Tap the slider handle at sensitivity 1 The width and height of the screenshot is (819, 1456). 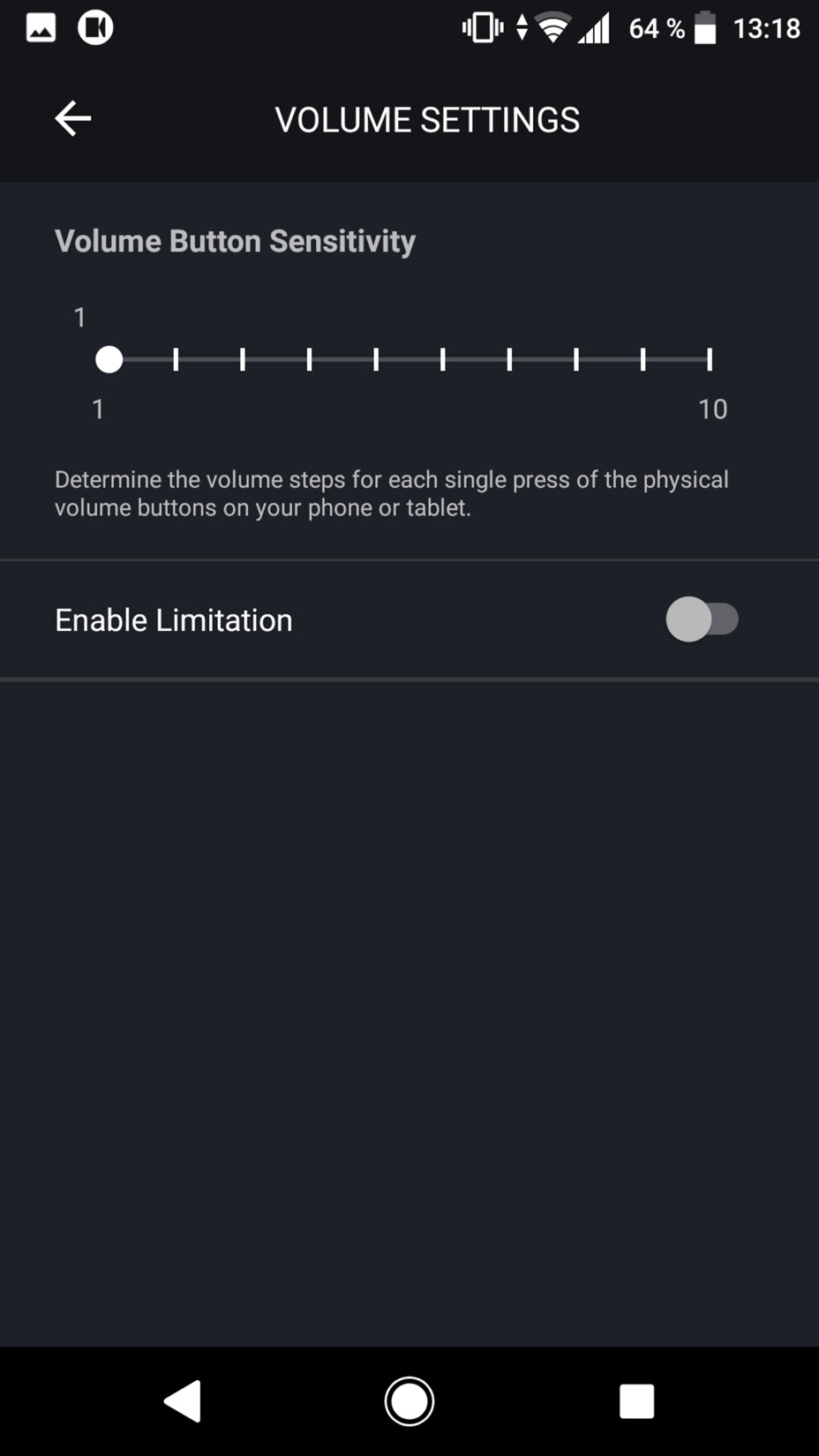(x=109, y=359)
